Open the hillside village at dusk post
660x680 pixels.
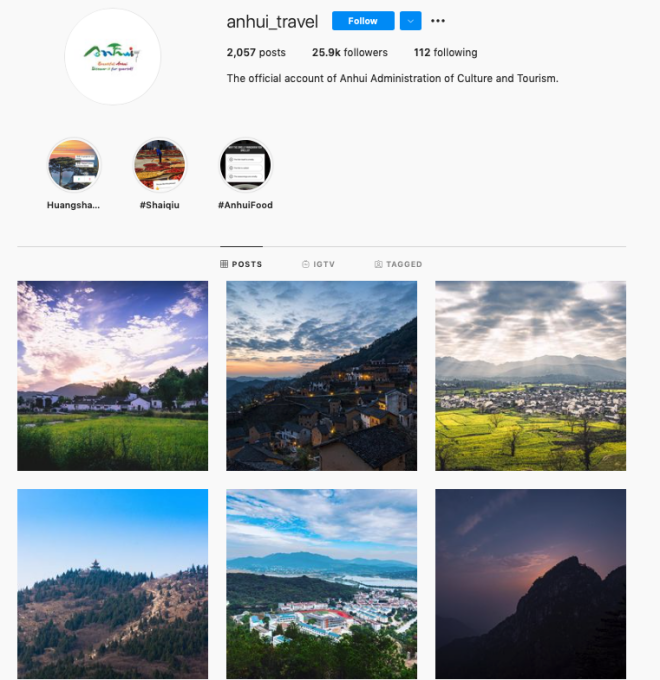coord(321,375)
